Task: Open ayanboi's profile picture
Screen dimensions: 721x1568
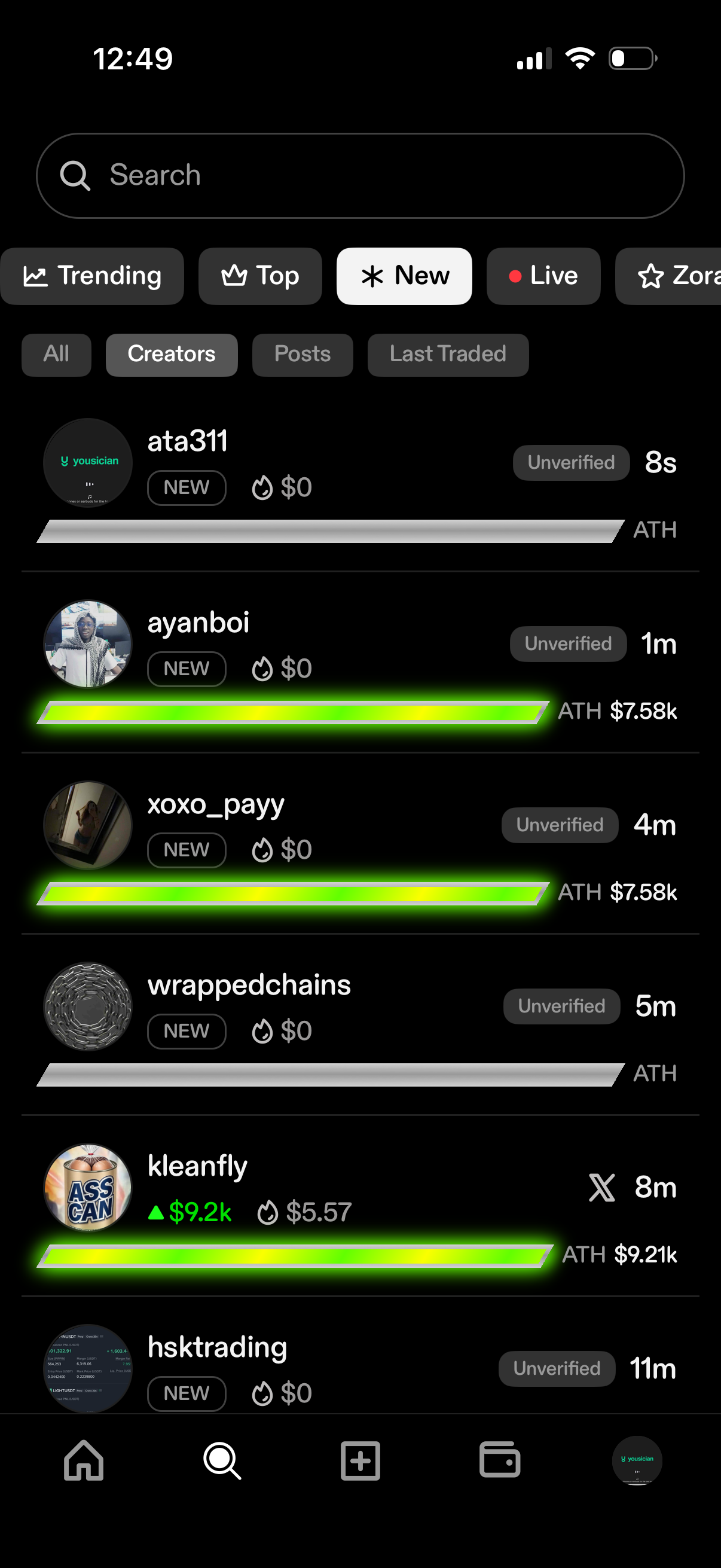Action: tap(87, 644)
